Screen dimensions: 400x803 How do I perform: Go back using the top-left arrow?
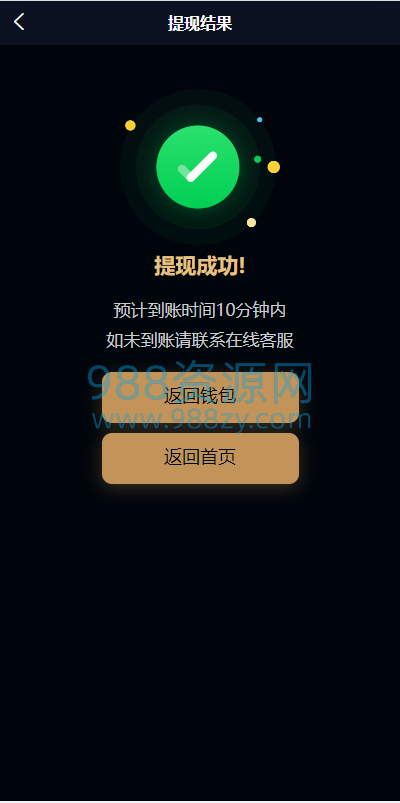coord(19,22)
